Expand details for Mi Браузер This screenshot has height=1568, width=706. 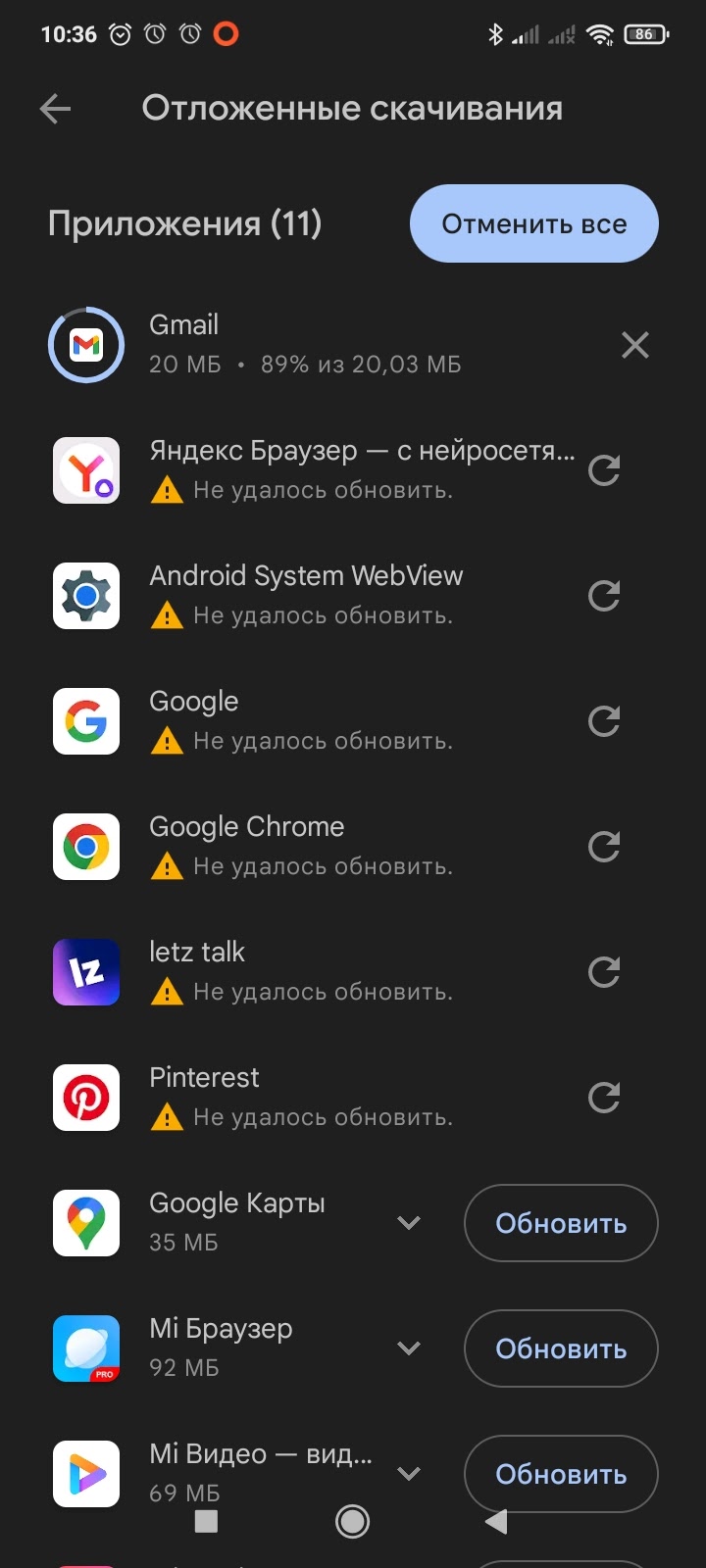pyautogui.click(x=409, y=1348)
